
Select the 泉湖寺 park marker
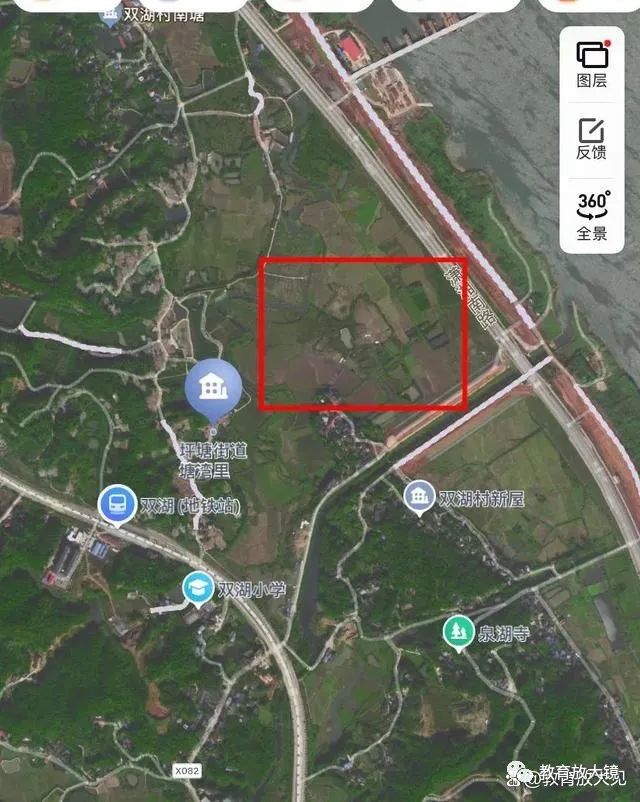coord(459,631)
